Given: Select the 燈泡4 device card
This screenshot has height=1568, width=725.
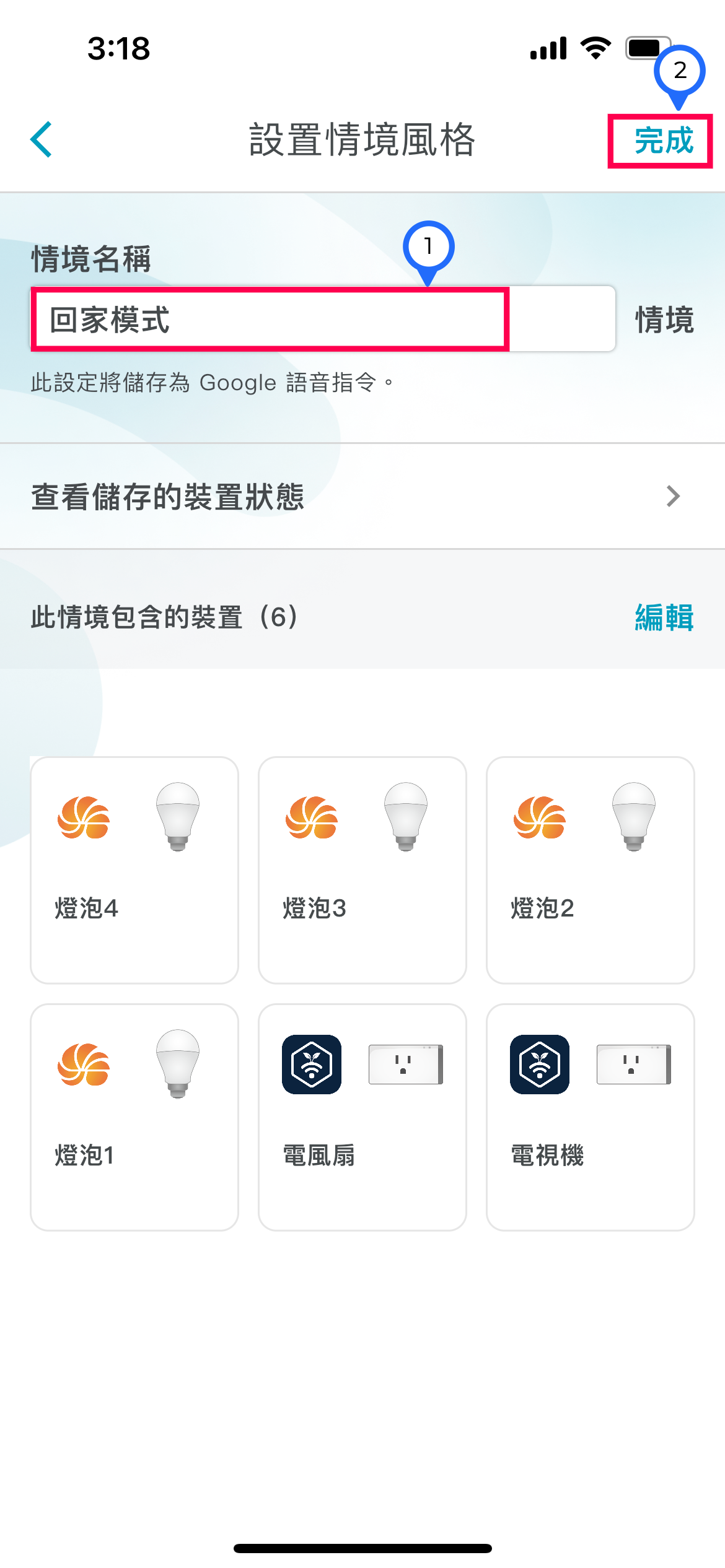Looking at the screenshot, I should pos(134,870).
